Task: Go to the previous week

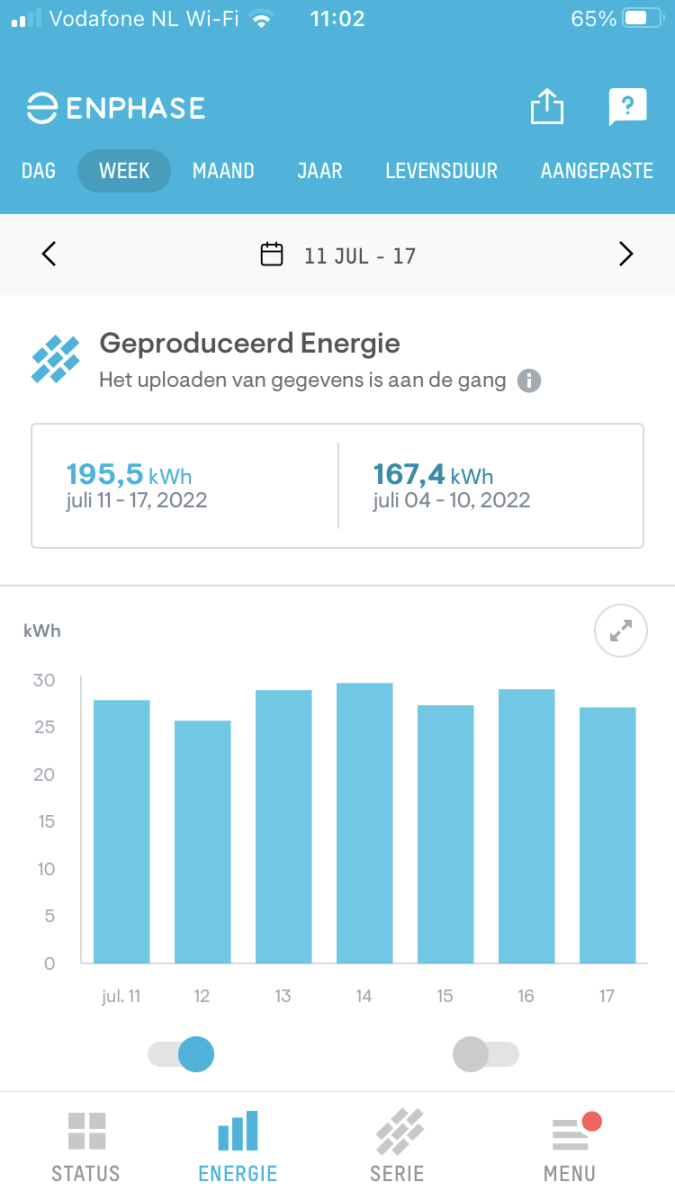Action: point(49,255)
